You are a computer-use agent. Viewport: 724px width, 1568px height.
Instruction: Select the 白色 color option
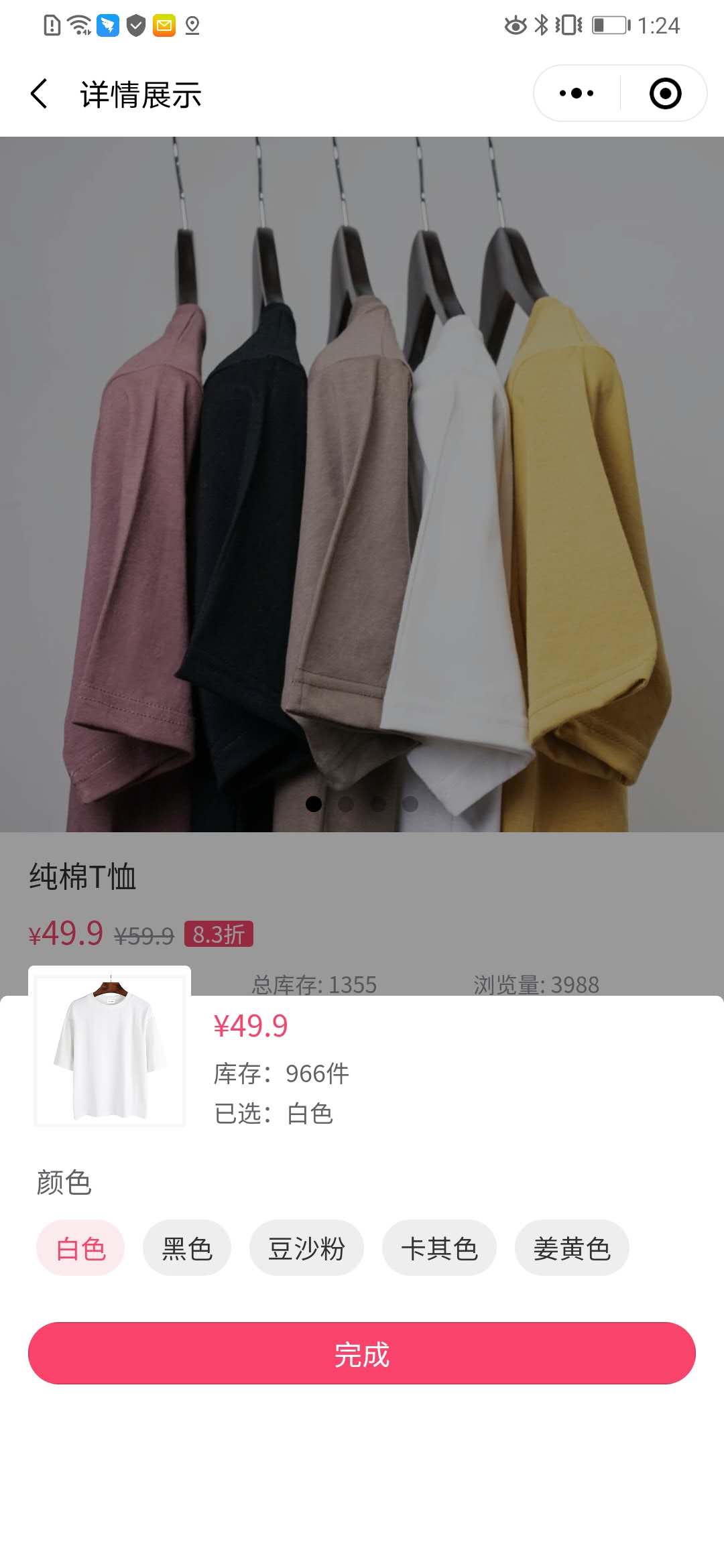tap(80, 1248)
